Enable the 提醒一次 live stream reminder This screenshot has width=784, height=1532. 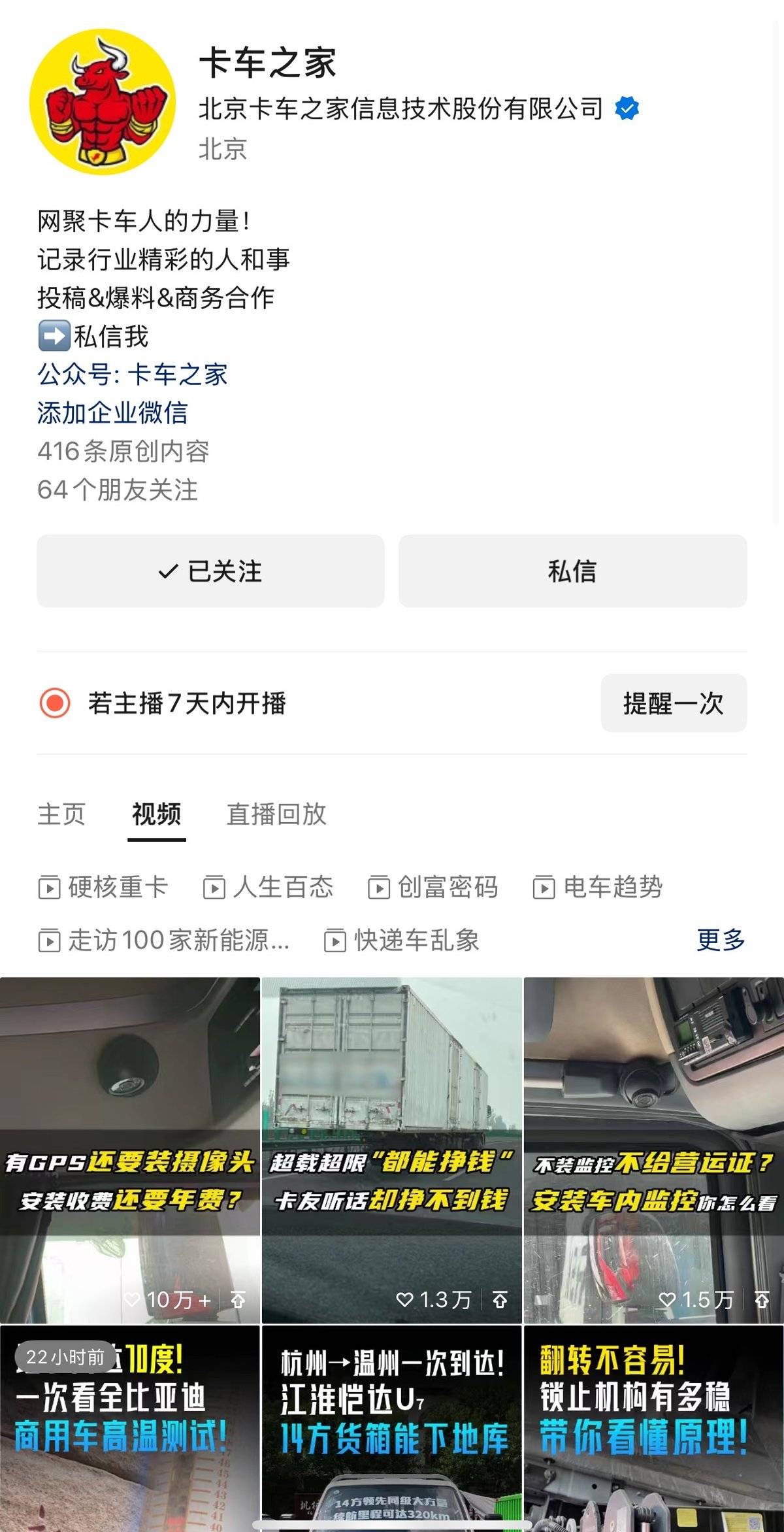pyautogui.click(x=674, y=703)
